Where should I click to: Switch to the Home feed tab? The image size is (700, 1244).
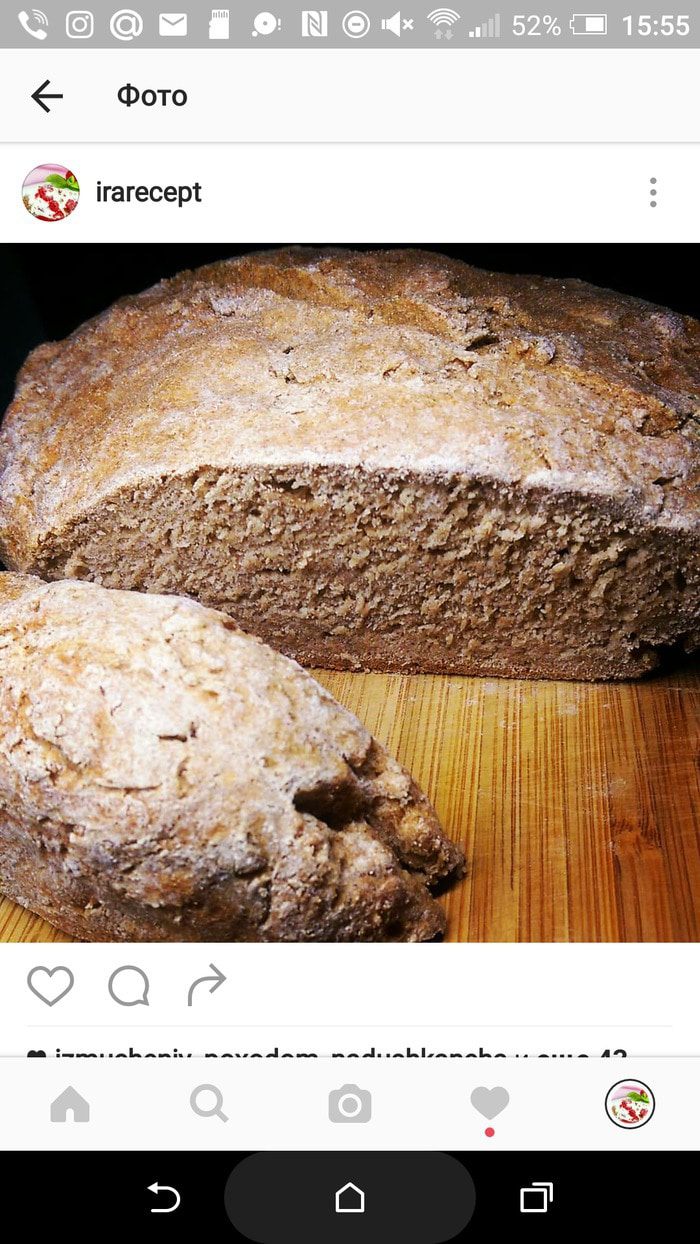(x=70, y=1104)
